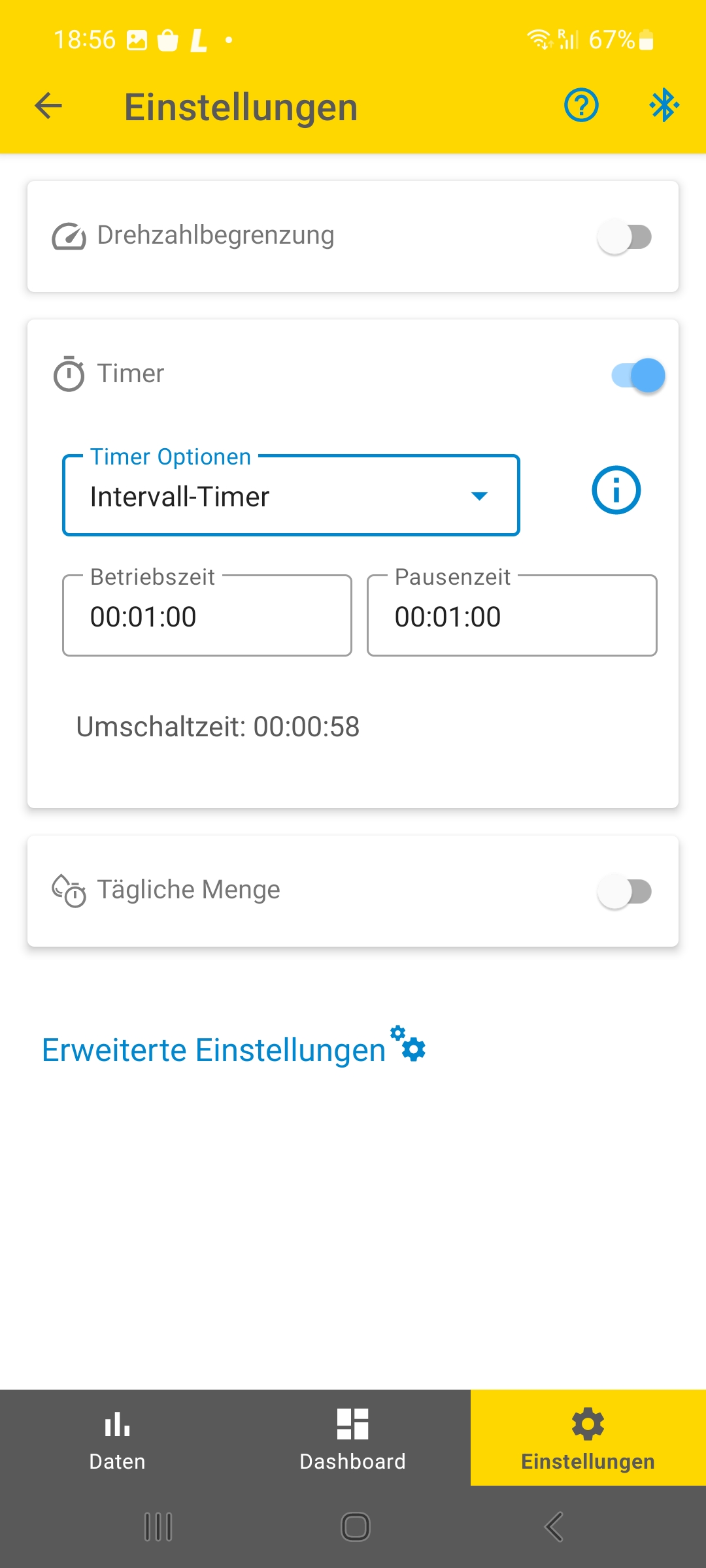Open Erweiterte Einstellungen

(x=233, y=1047)
